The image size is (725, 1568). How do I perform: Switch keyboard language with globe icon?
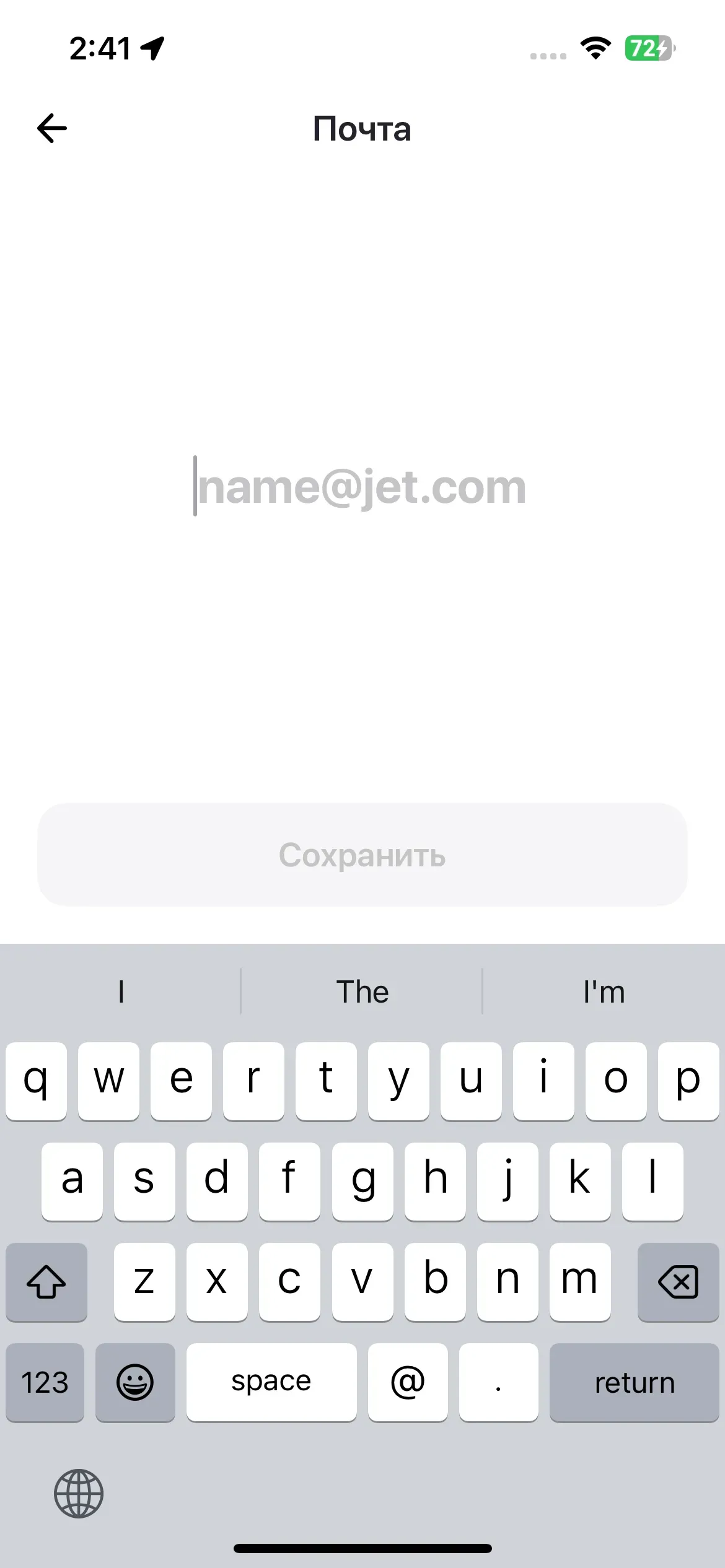click(79, 1493)
